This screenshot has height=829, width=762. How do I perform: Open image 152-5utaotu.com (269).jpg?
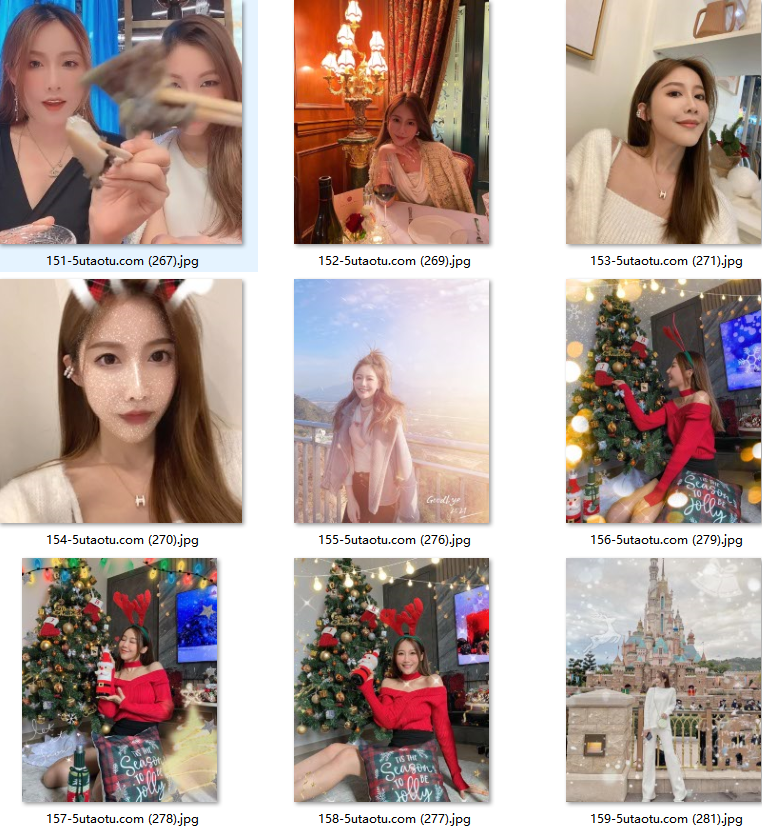pyautogui.click(x=392, y=122)
